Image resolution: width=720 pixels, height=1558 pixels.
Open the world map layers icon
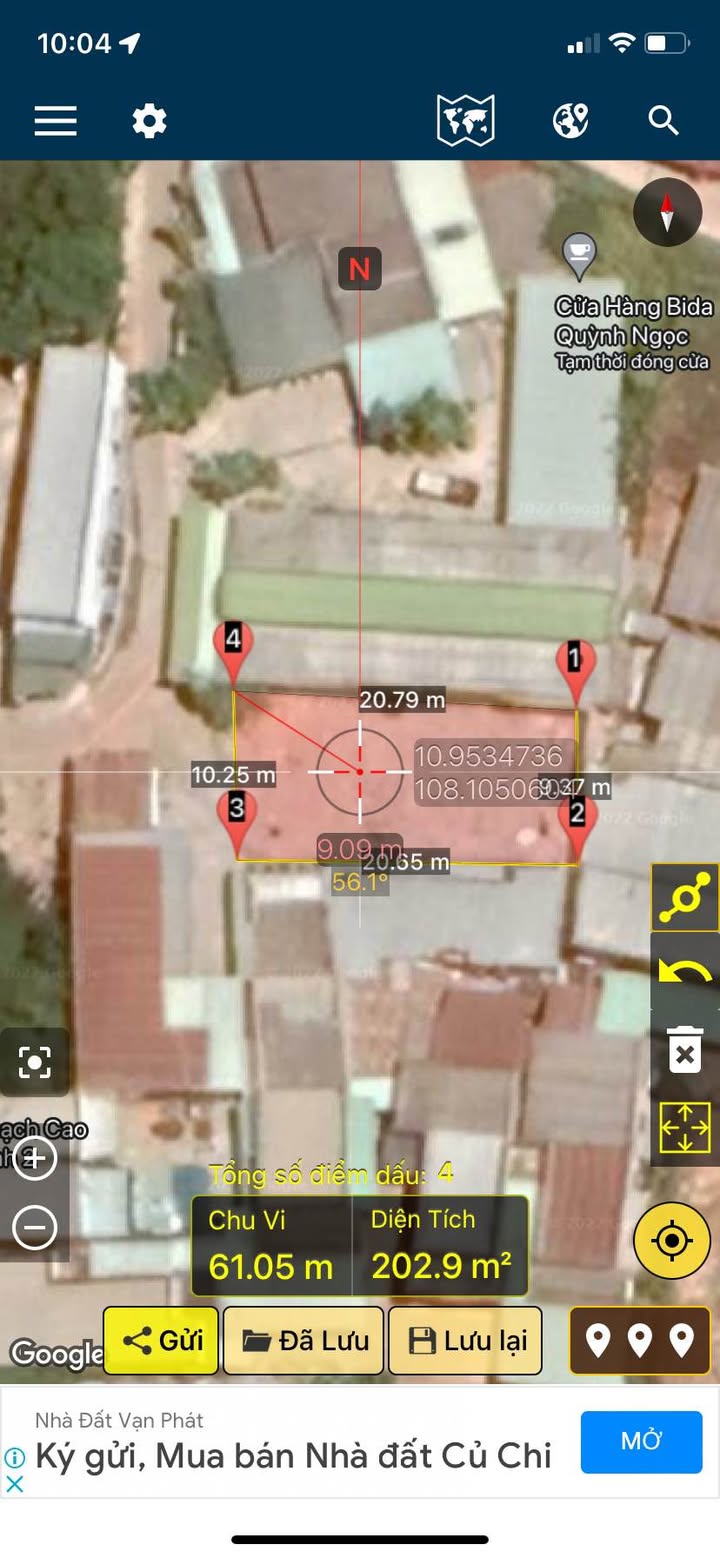pos(466,121)
